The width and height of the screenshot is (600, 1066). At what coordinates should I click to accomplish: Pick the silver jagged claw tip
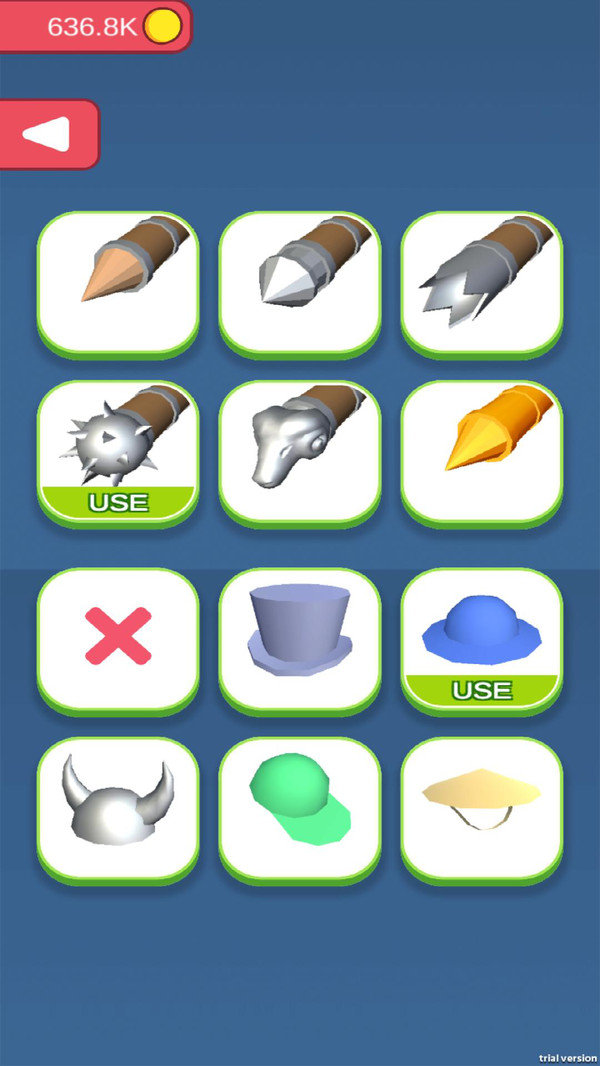coord(482,282)
